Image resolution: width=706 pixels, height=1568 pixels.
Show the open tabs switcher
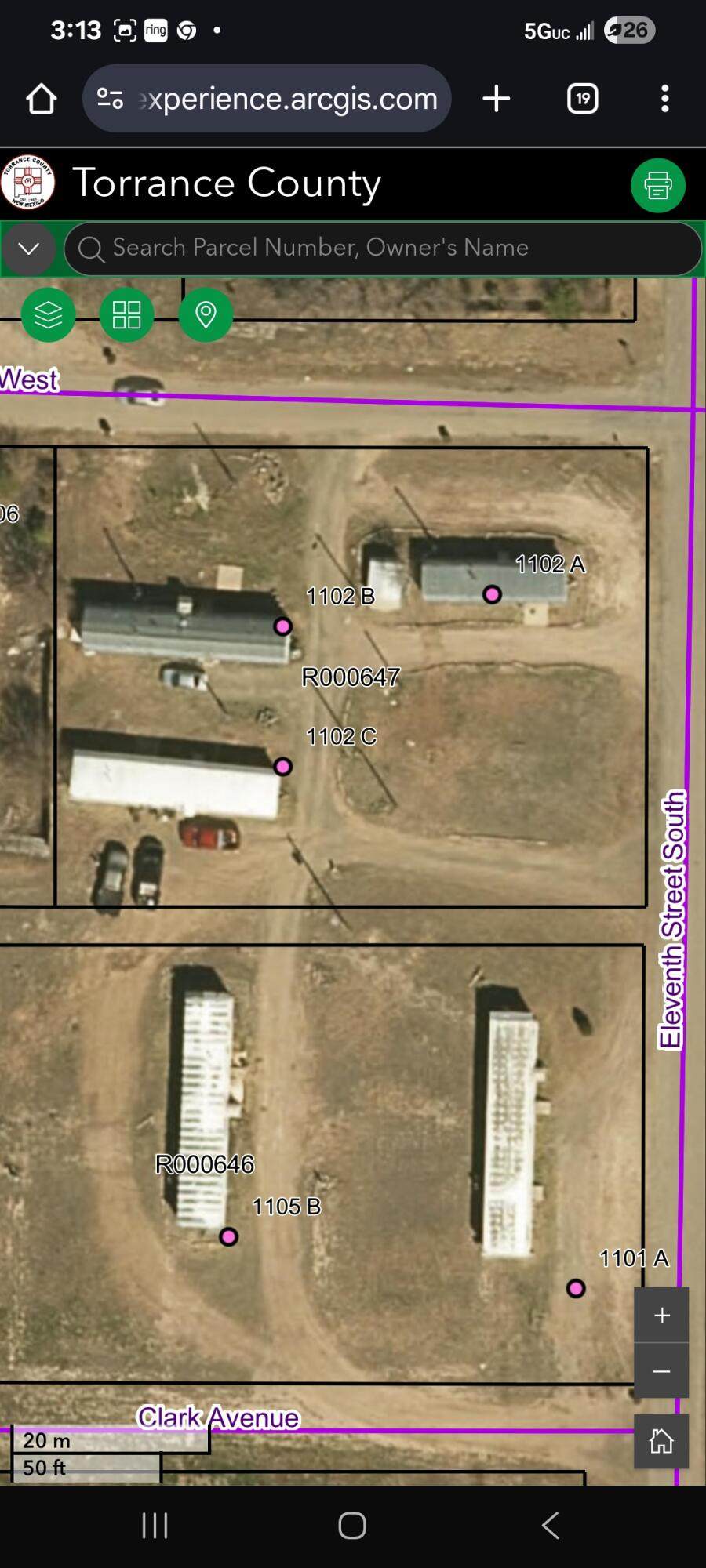[x=582, y=99]
